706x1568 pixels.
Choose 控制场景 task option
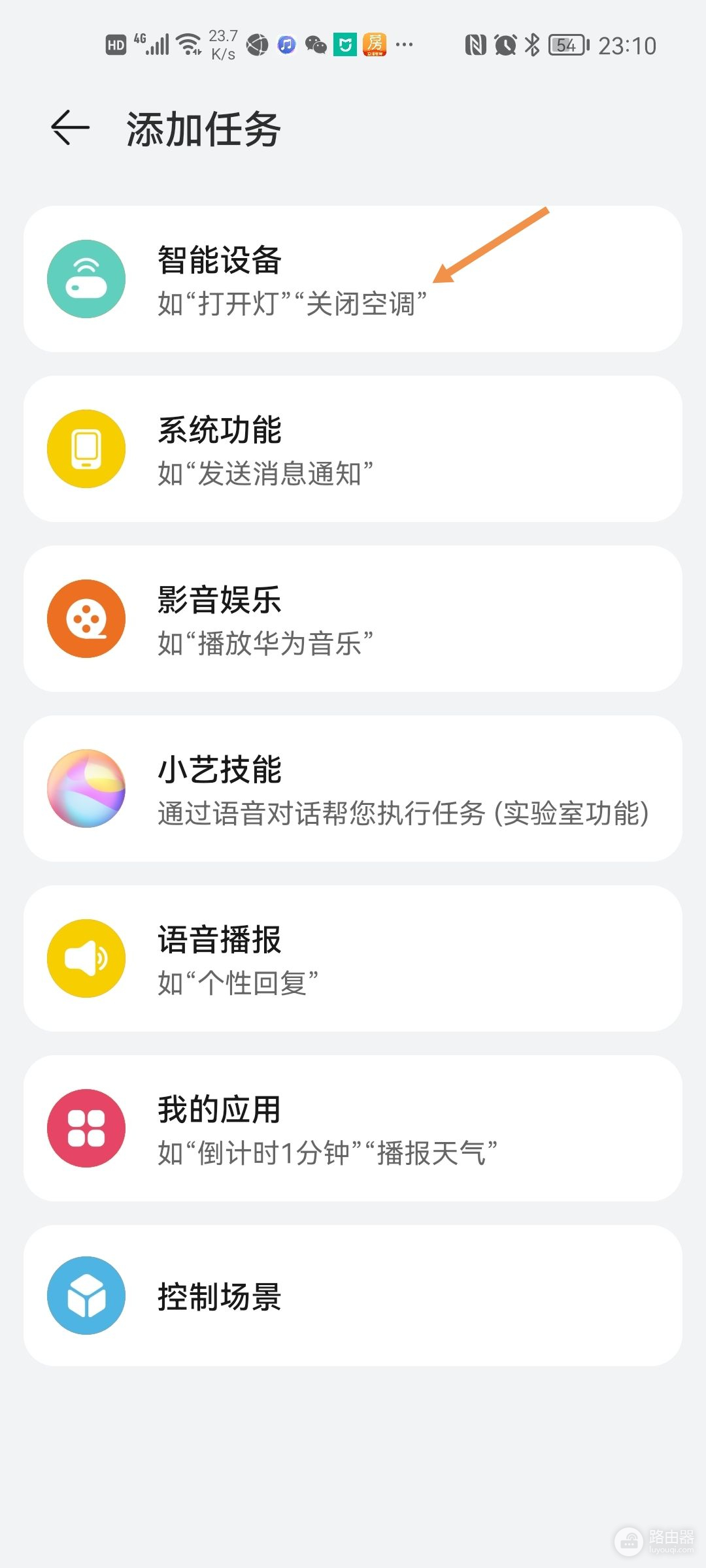353,1296
